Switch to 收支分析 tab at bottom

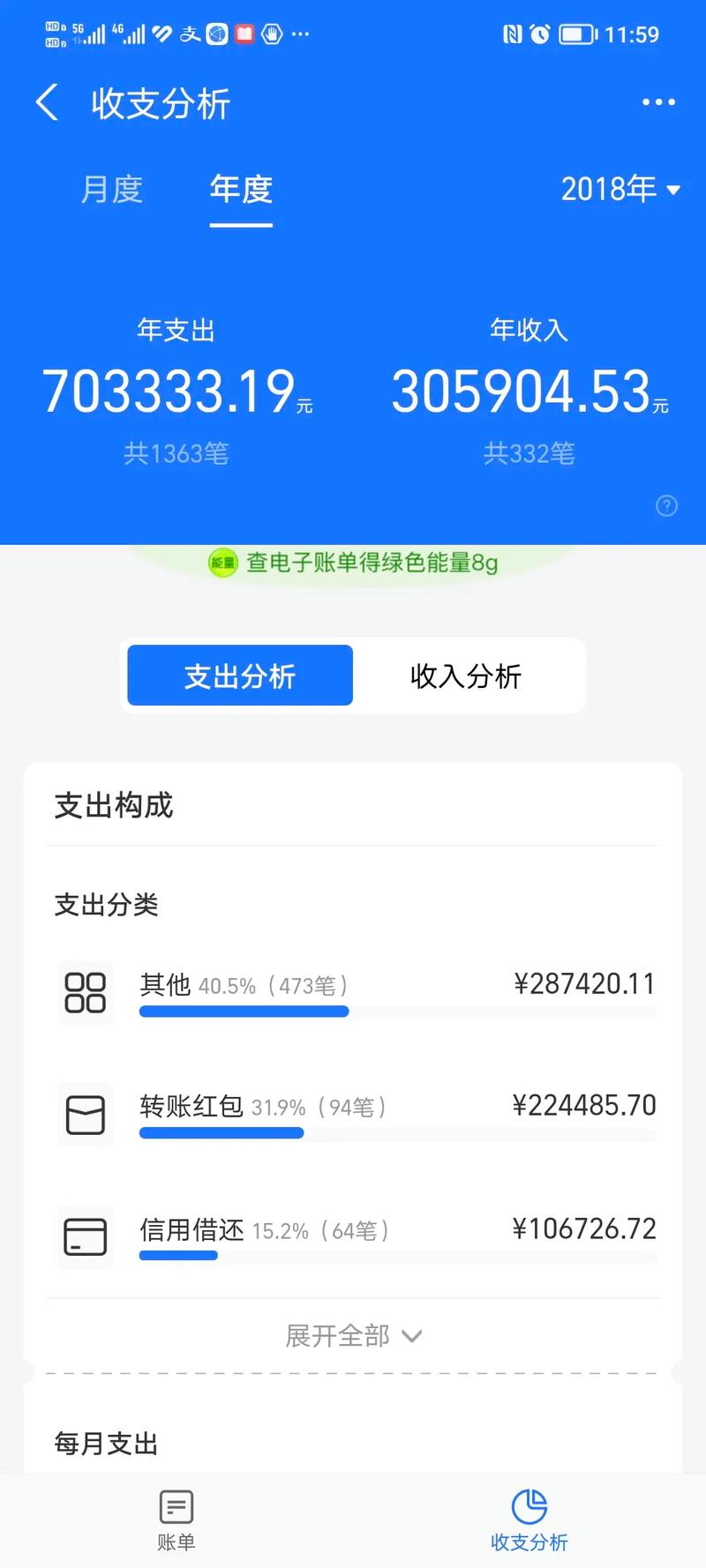(x=529, y=1518)
